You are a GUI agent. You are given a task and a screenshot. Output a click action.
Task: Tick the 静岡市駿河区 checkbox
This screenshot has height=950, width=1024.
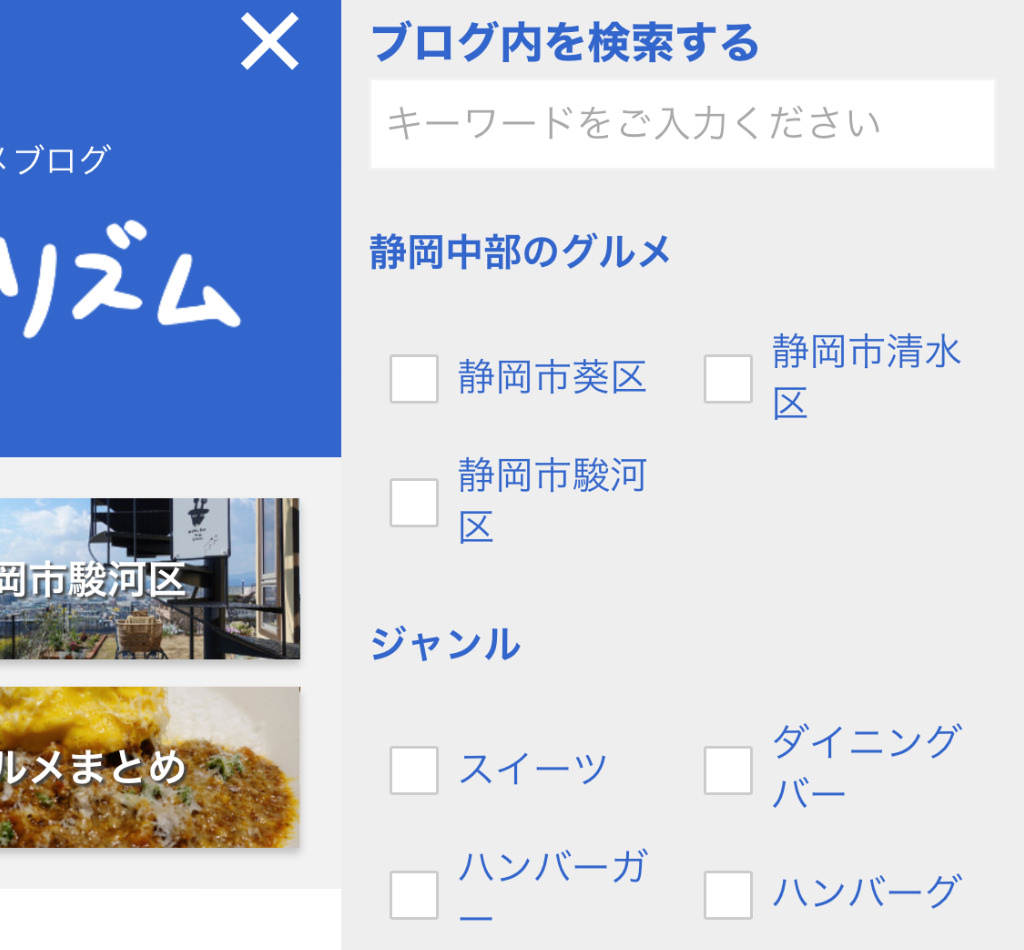tap(414, 502)
